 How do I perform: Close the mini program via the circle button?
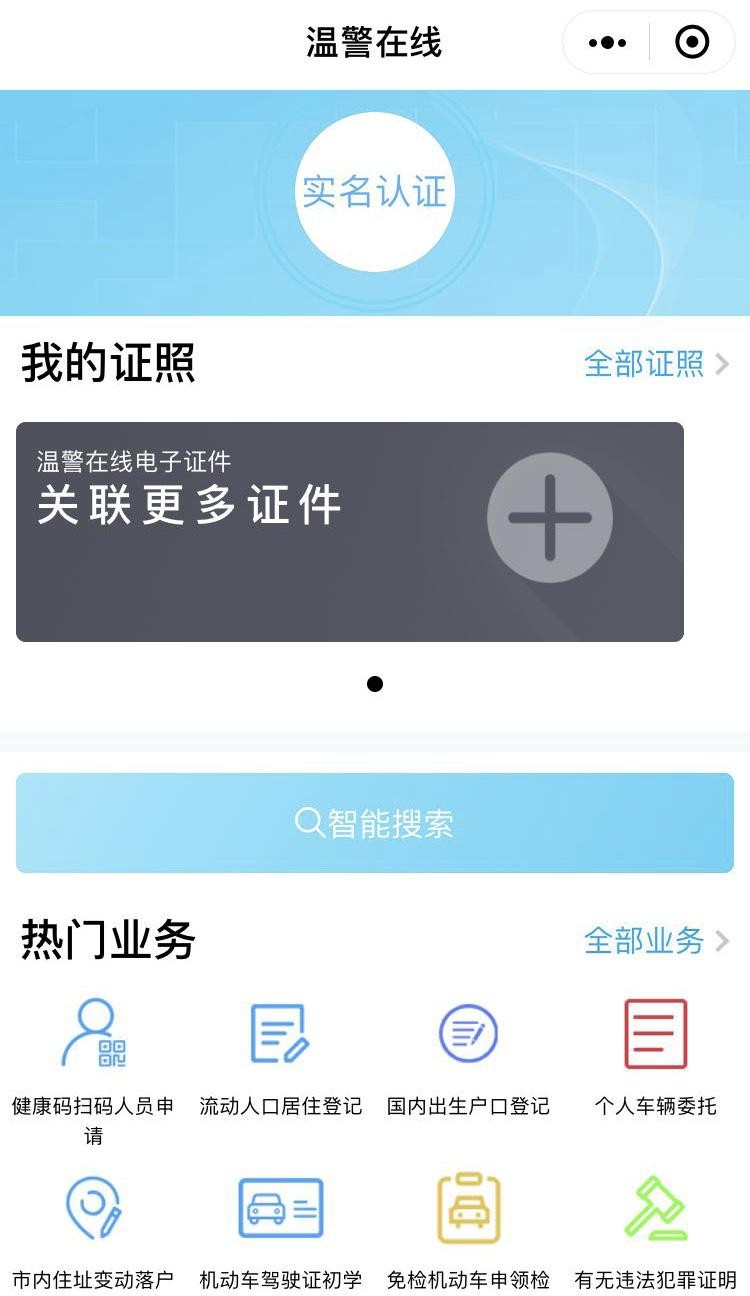(692, 43)
